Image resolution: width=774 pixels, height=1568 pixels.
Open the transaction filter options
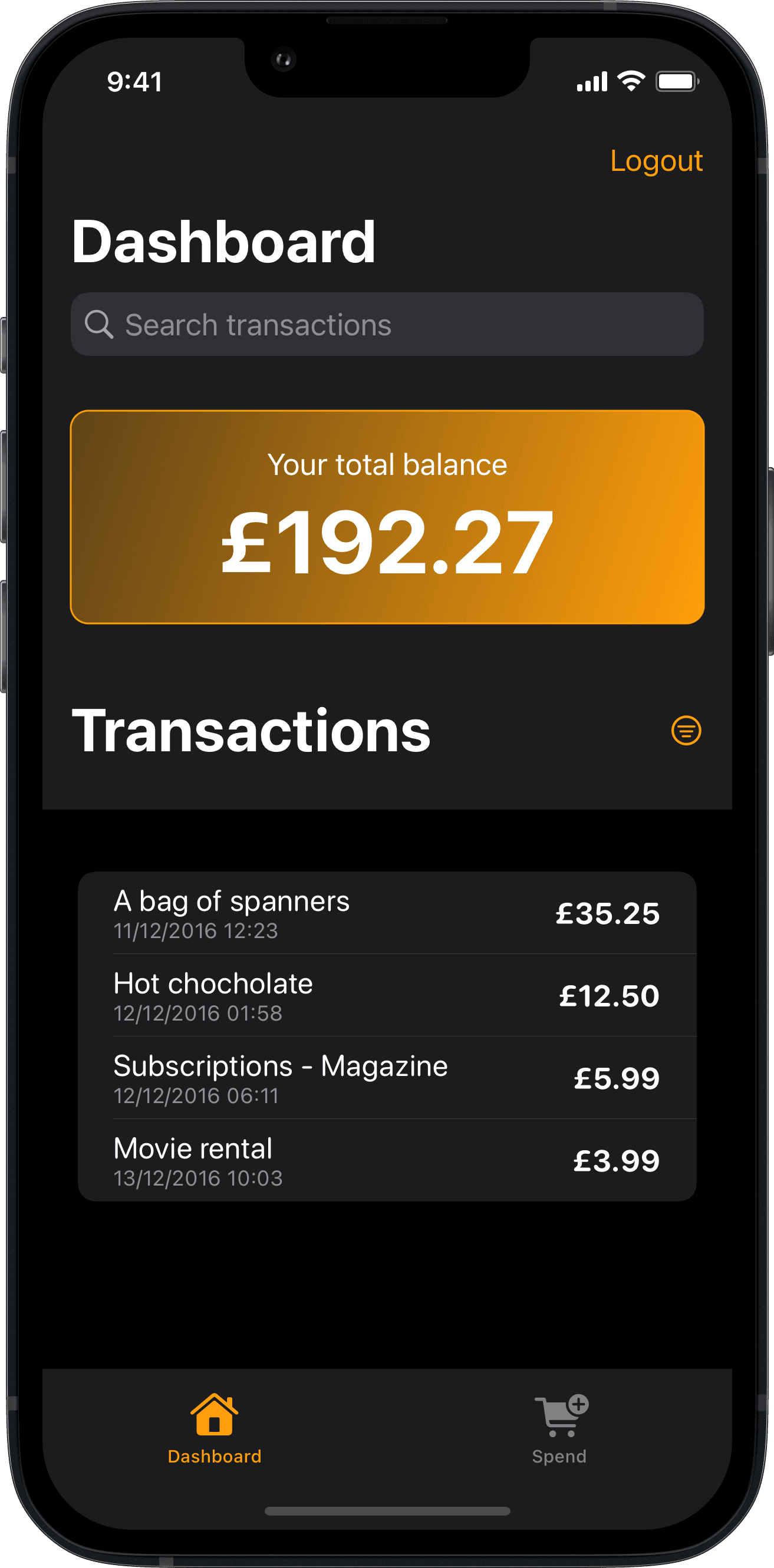point(686,731)
